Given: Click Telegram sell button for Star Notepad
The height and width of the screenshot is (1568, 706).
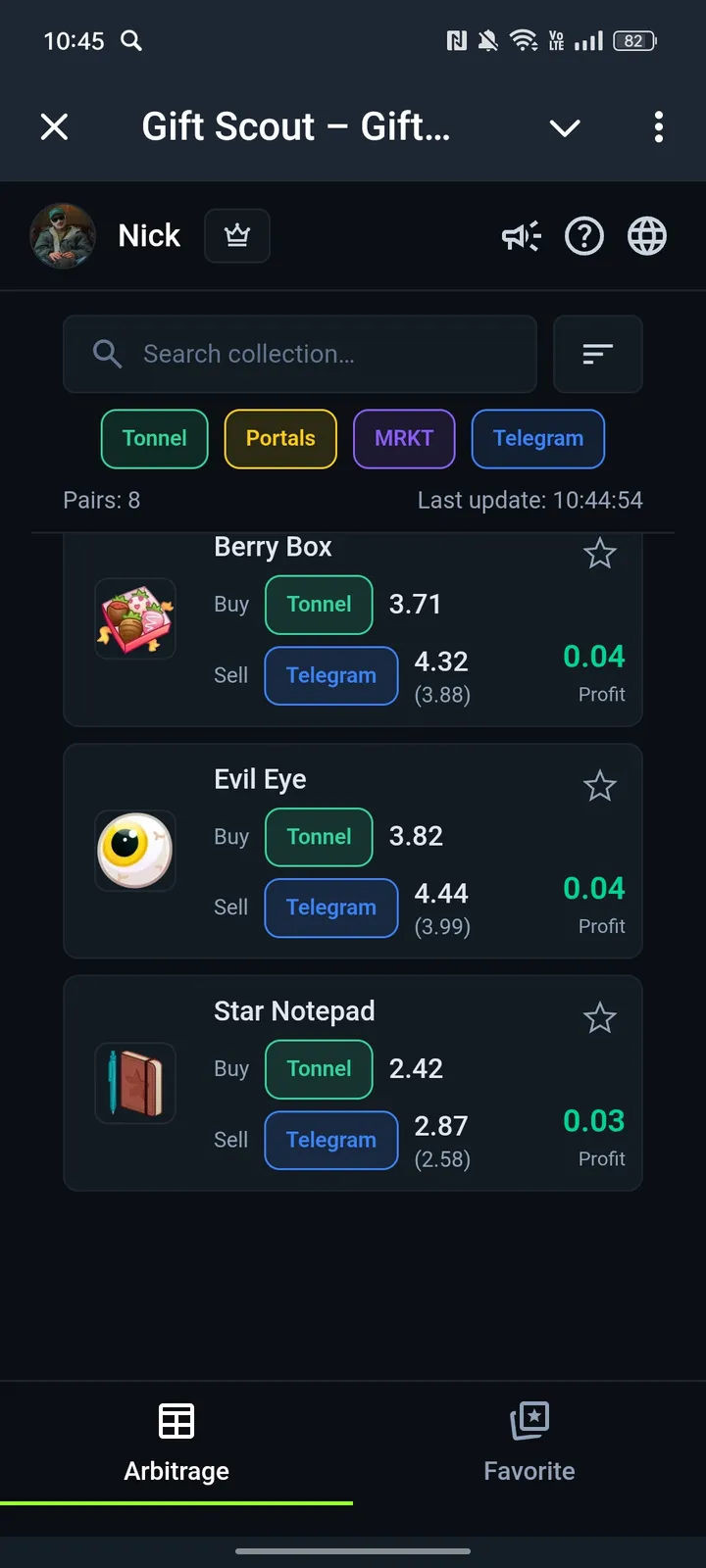Looking at the screenshot, I should point(330,1140).
